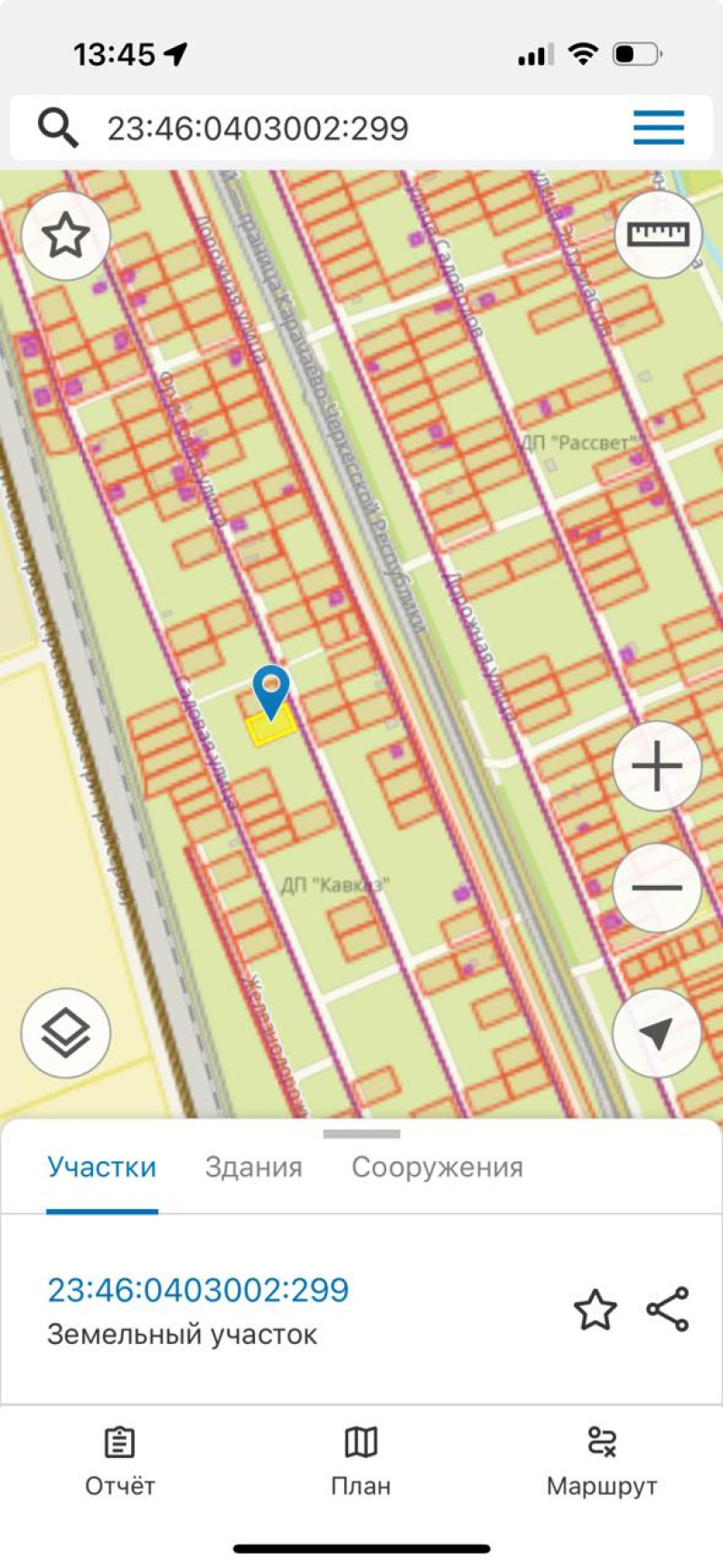Share the land plot entry
Viewport: 723px width, 1568px height.
(x=668, y=1310)
